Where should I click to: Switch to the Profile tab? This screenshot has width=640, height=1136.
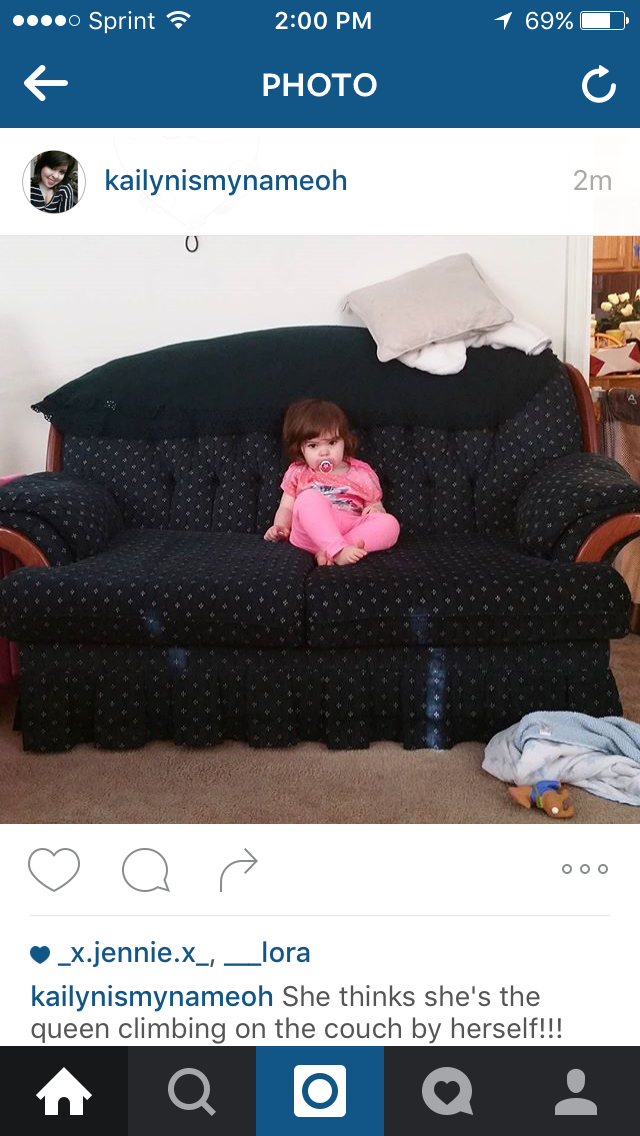point(576,1091)
